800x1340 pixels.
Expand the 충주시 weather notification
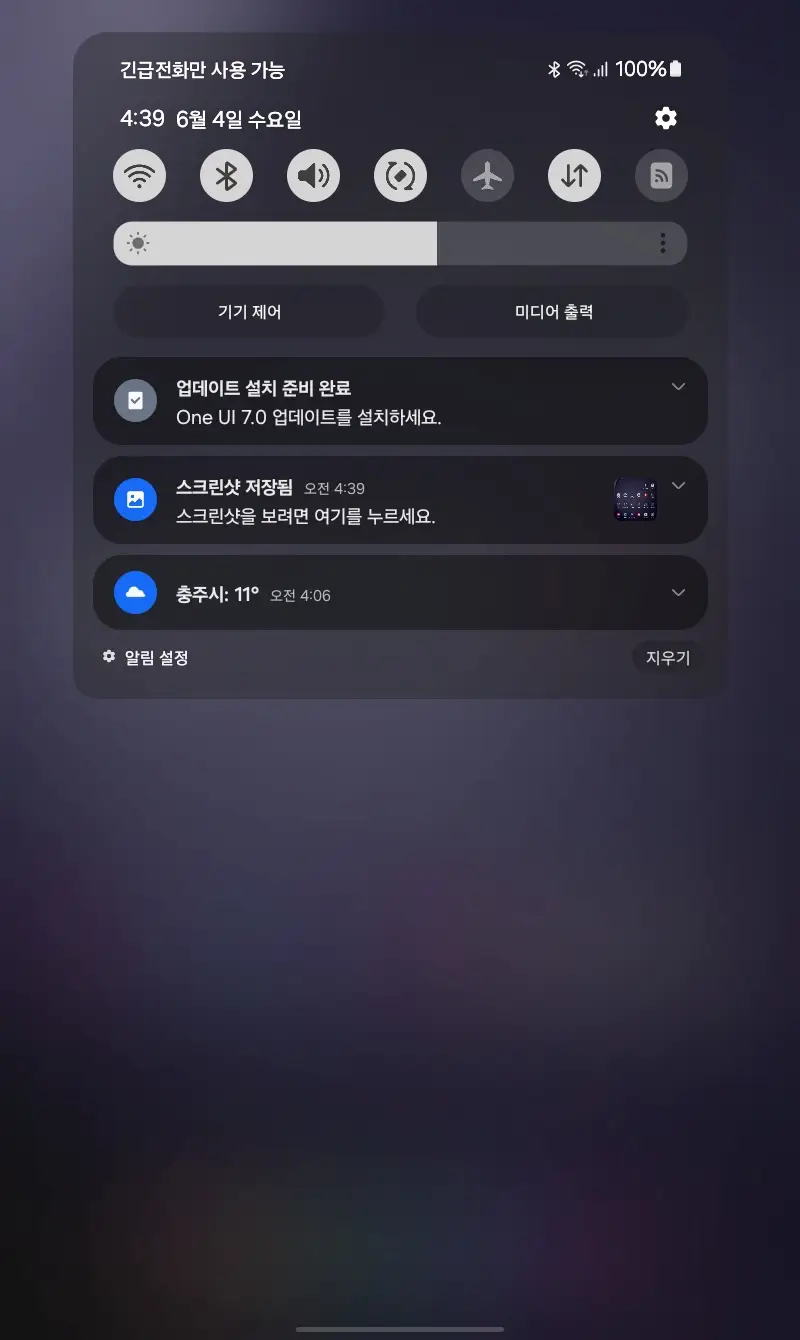pos(678,593)
